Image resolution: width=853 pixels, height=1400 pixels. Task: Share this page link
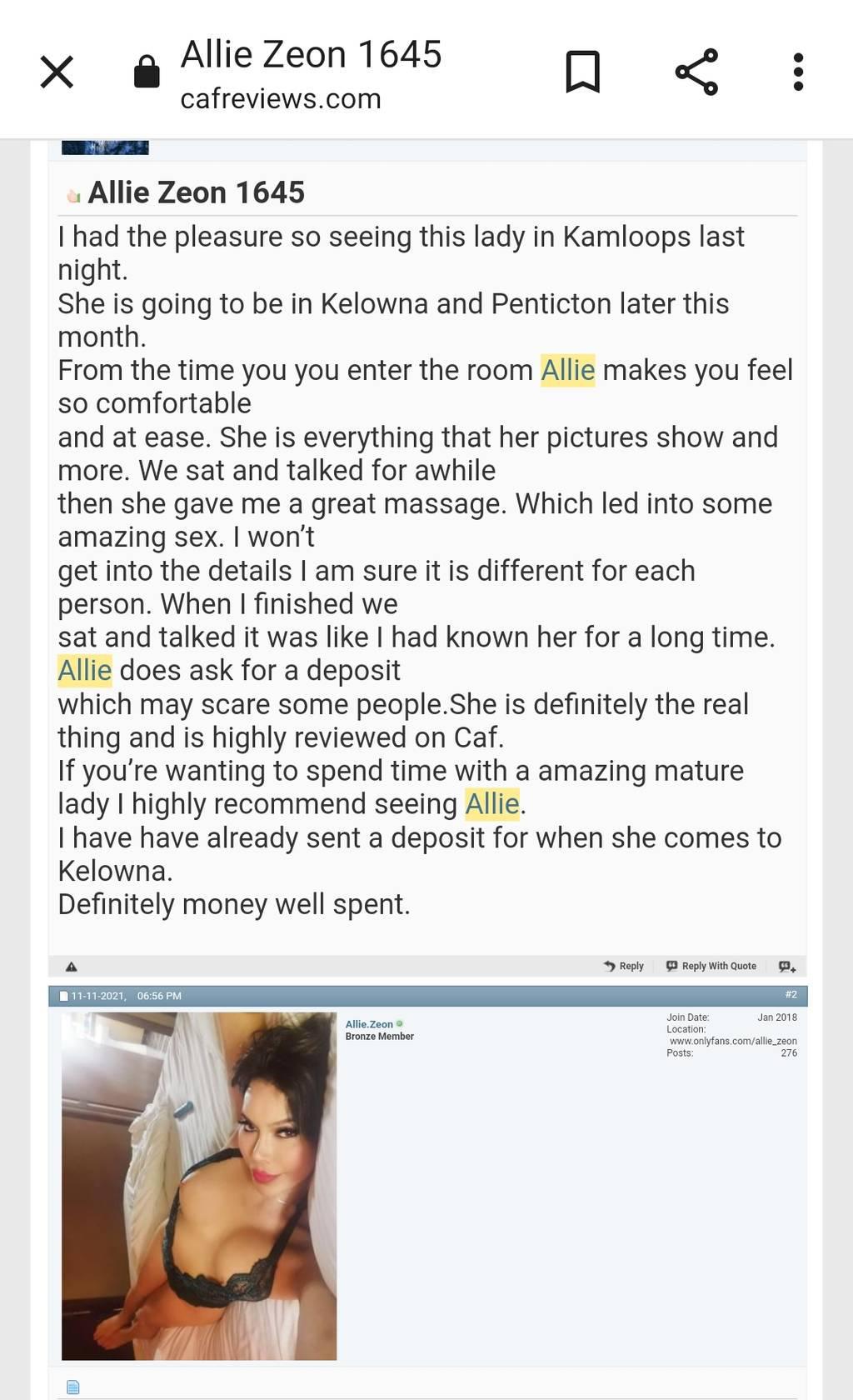click(x=696, y=72)
